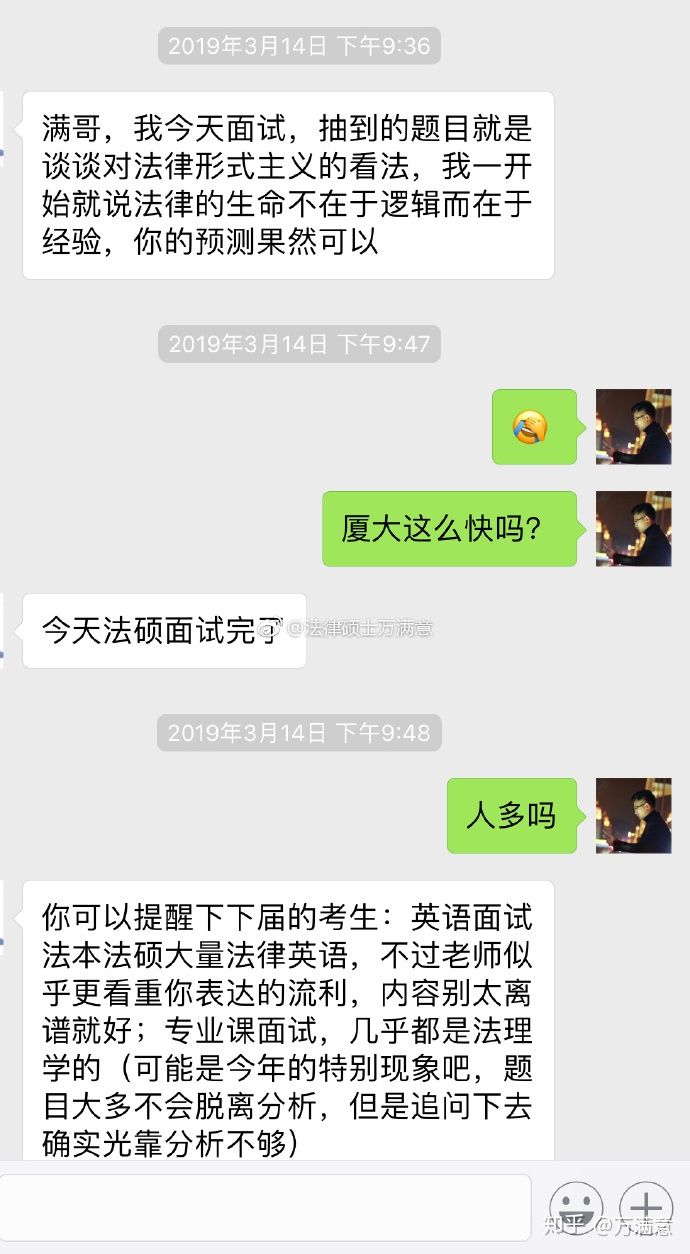
Task: Open sender's avatar beside '厦大这么快吗?'
Action: pyautogui.click(x=633, y=529)
